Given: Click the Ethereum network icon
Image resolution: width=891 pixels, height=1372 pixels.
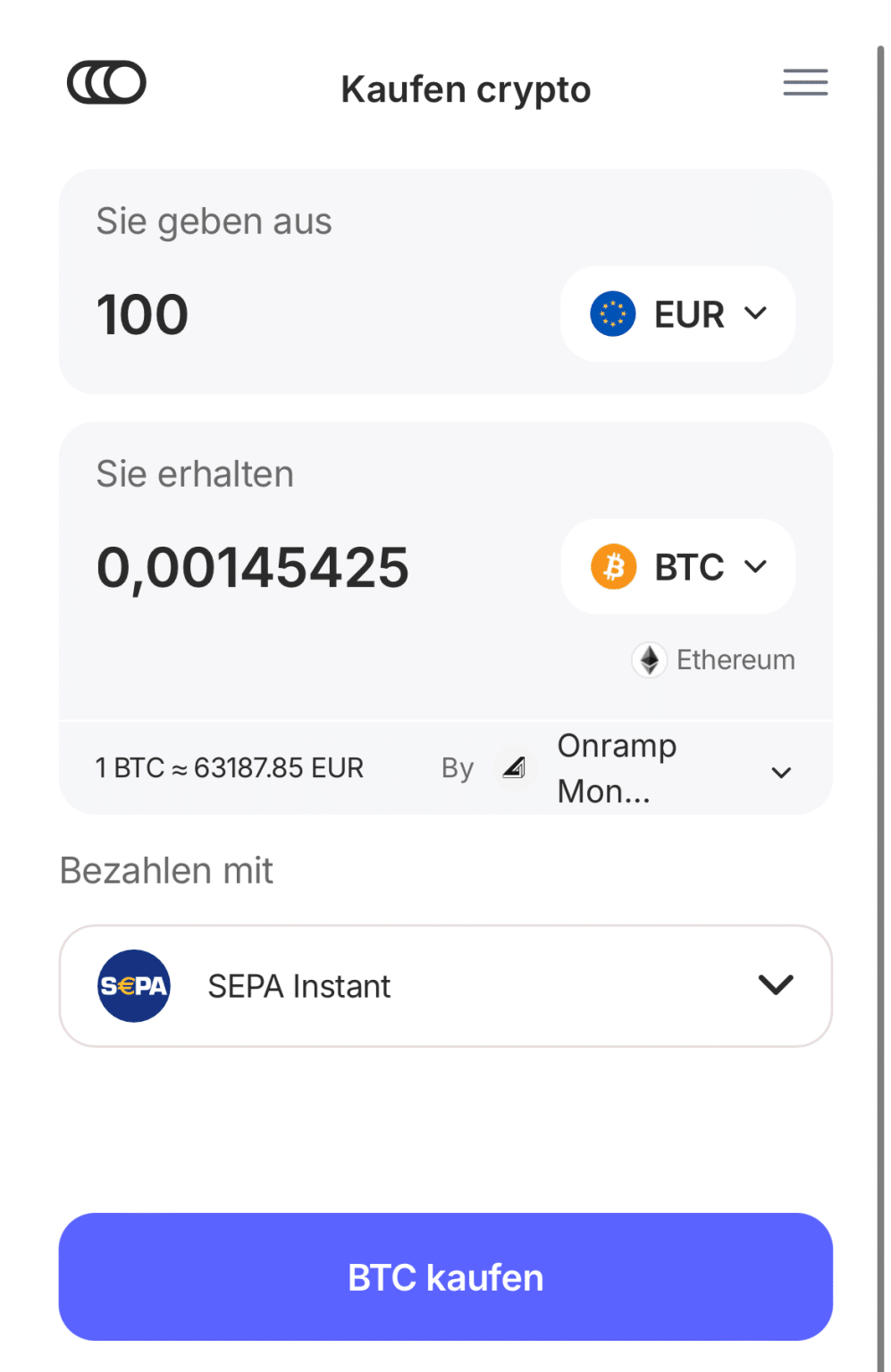Looking at the screenshot, I should (x=649, y=659).
